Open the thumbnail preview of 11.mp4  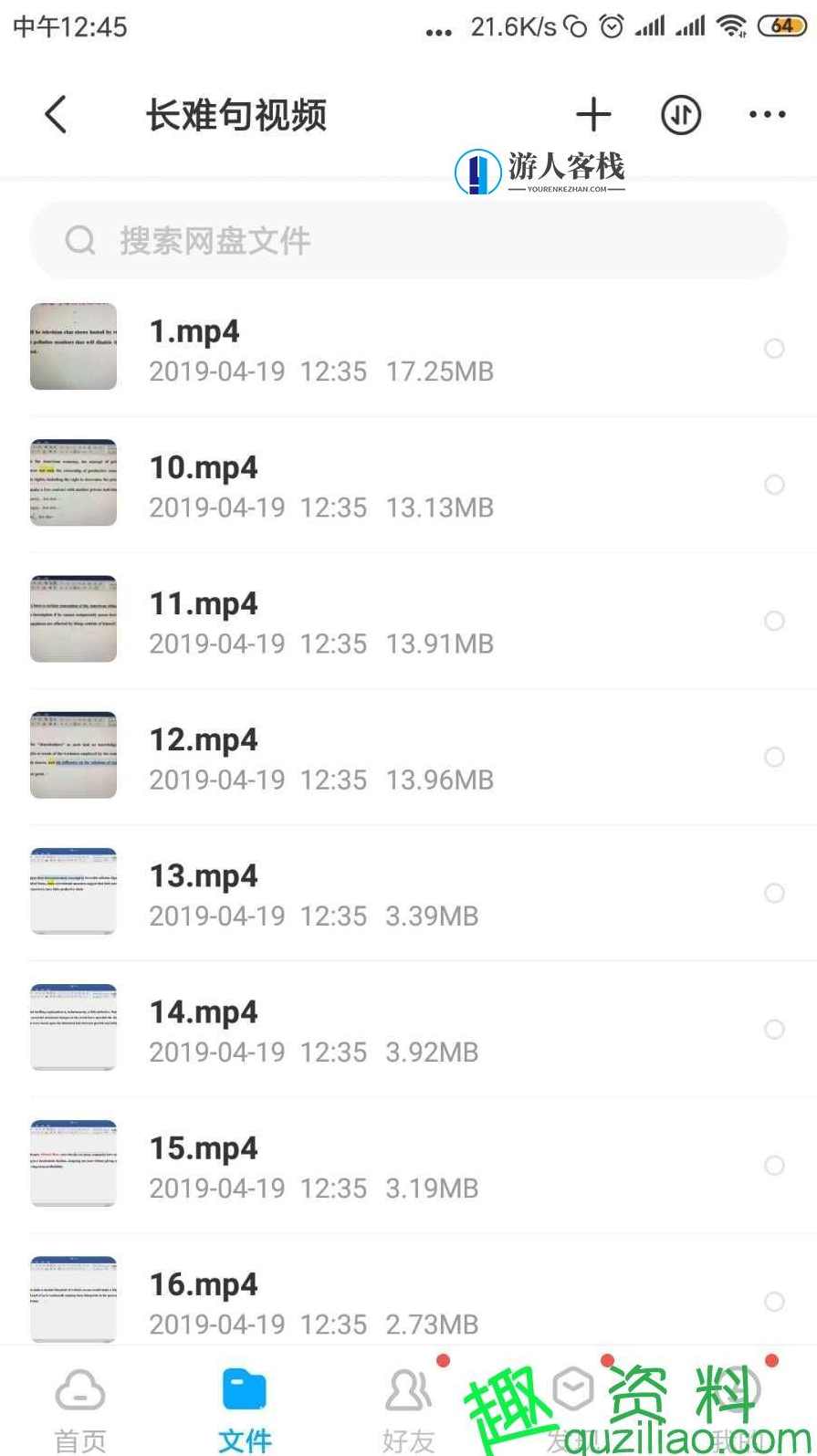tap(73, 619)
